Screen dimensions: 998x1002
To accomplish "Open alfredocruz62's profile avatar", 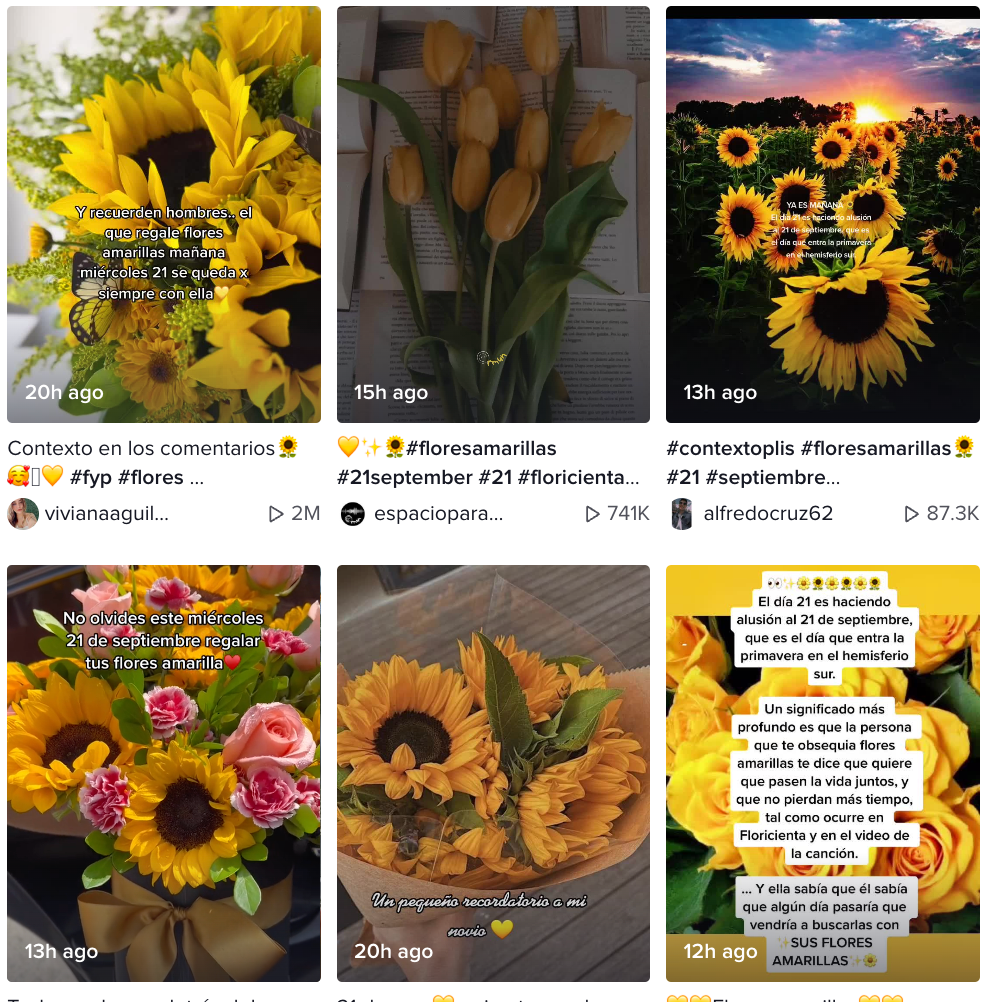I will tap(682, 513).
